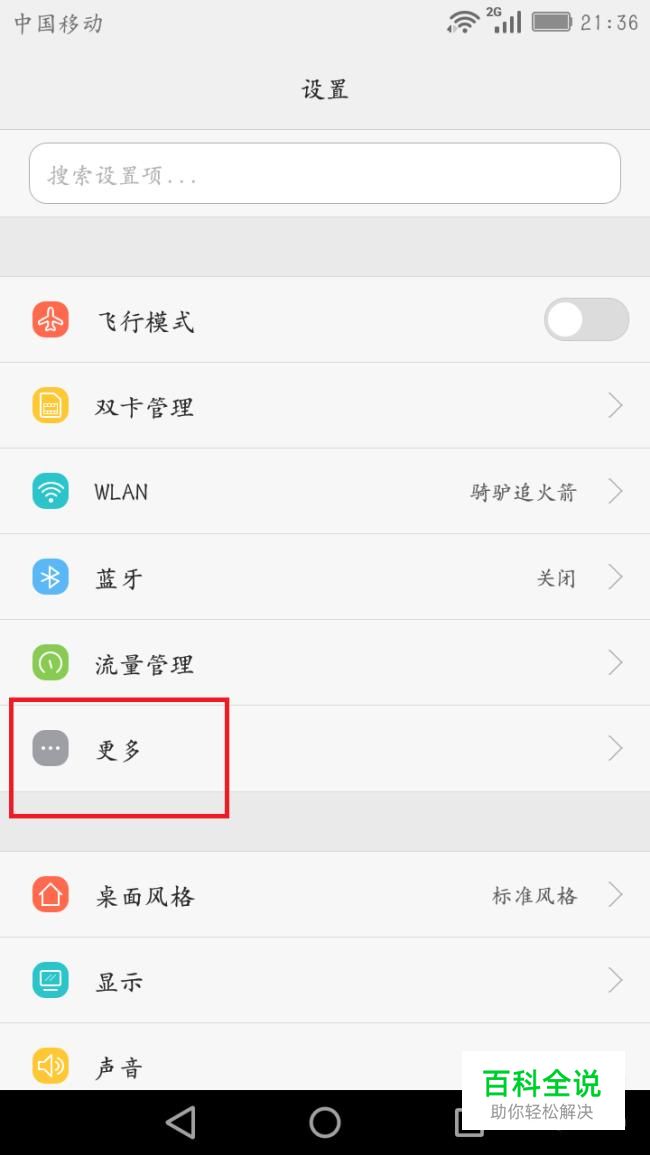Tap the system home button
The height and width of the screenshot is (1155, 650).
point(325,1123)
